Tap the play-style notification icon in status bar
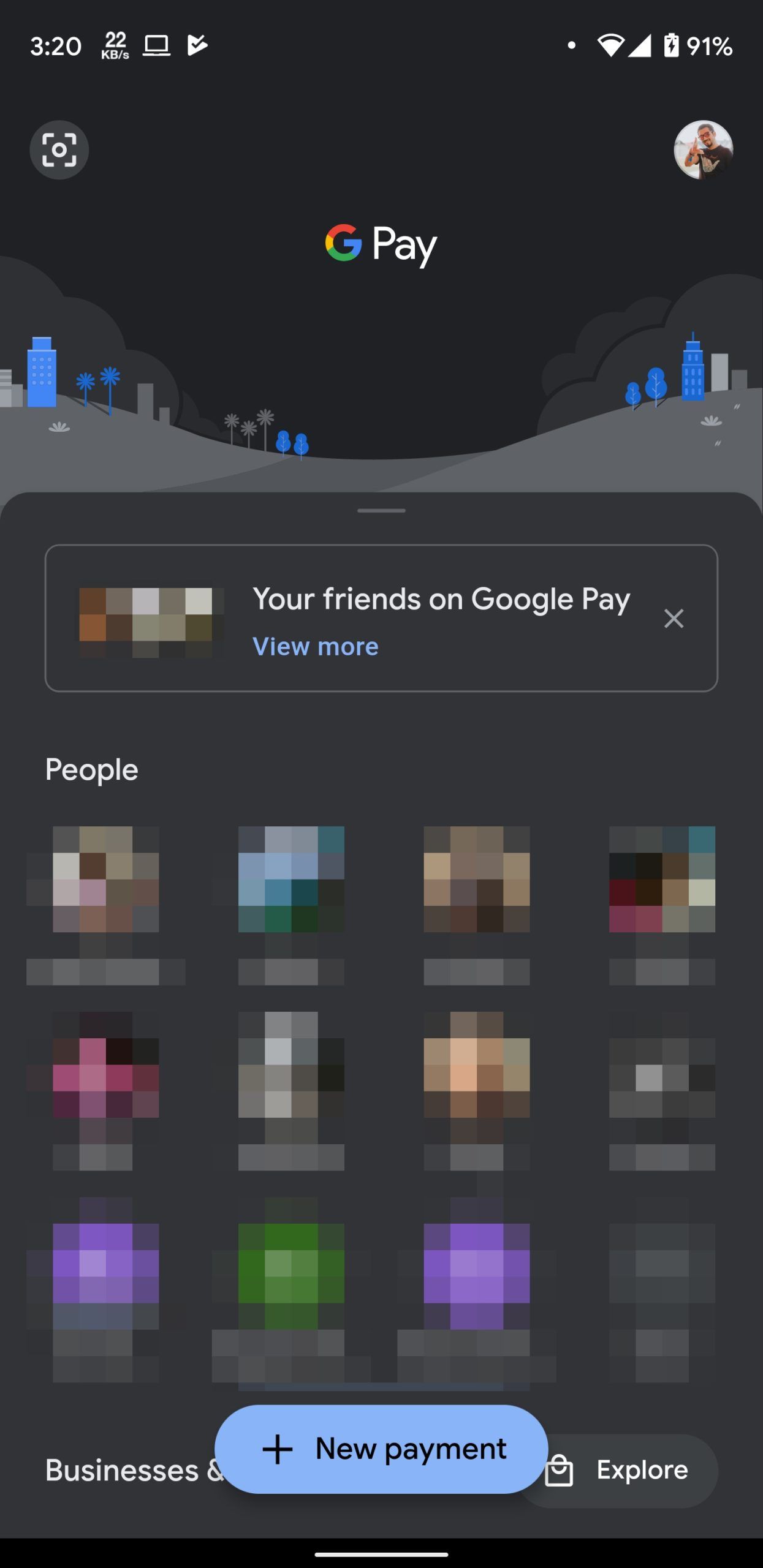The image size is (763, 1568). pyautogui.click(x=197, y=45)
